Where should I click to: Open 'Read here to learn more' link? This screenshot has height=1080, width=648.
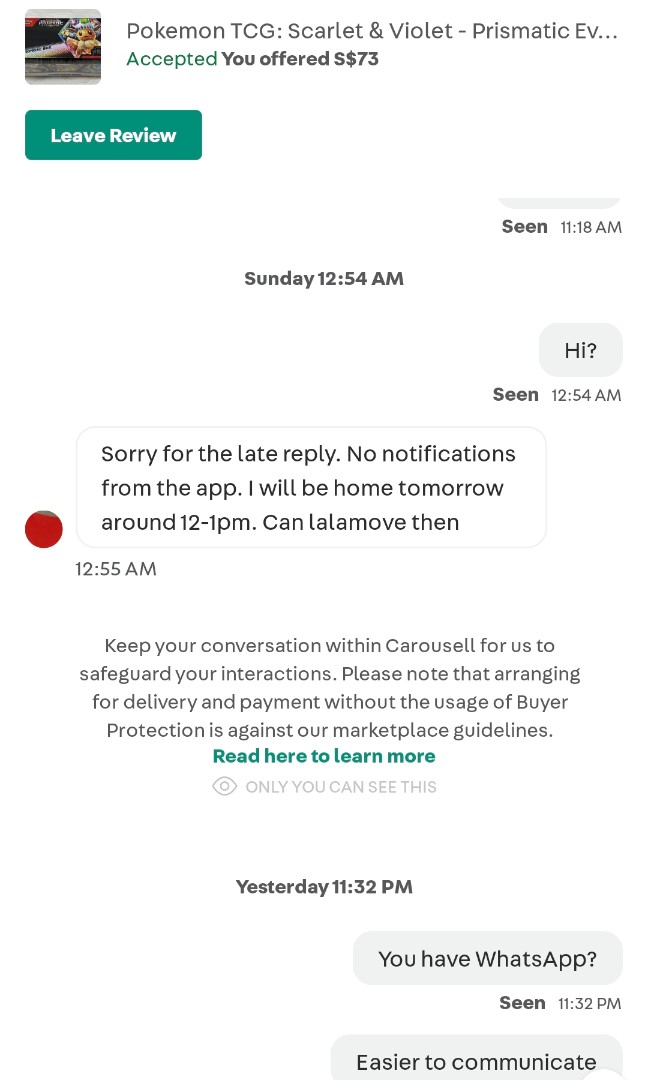coord(324,756)
